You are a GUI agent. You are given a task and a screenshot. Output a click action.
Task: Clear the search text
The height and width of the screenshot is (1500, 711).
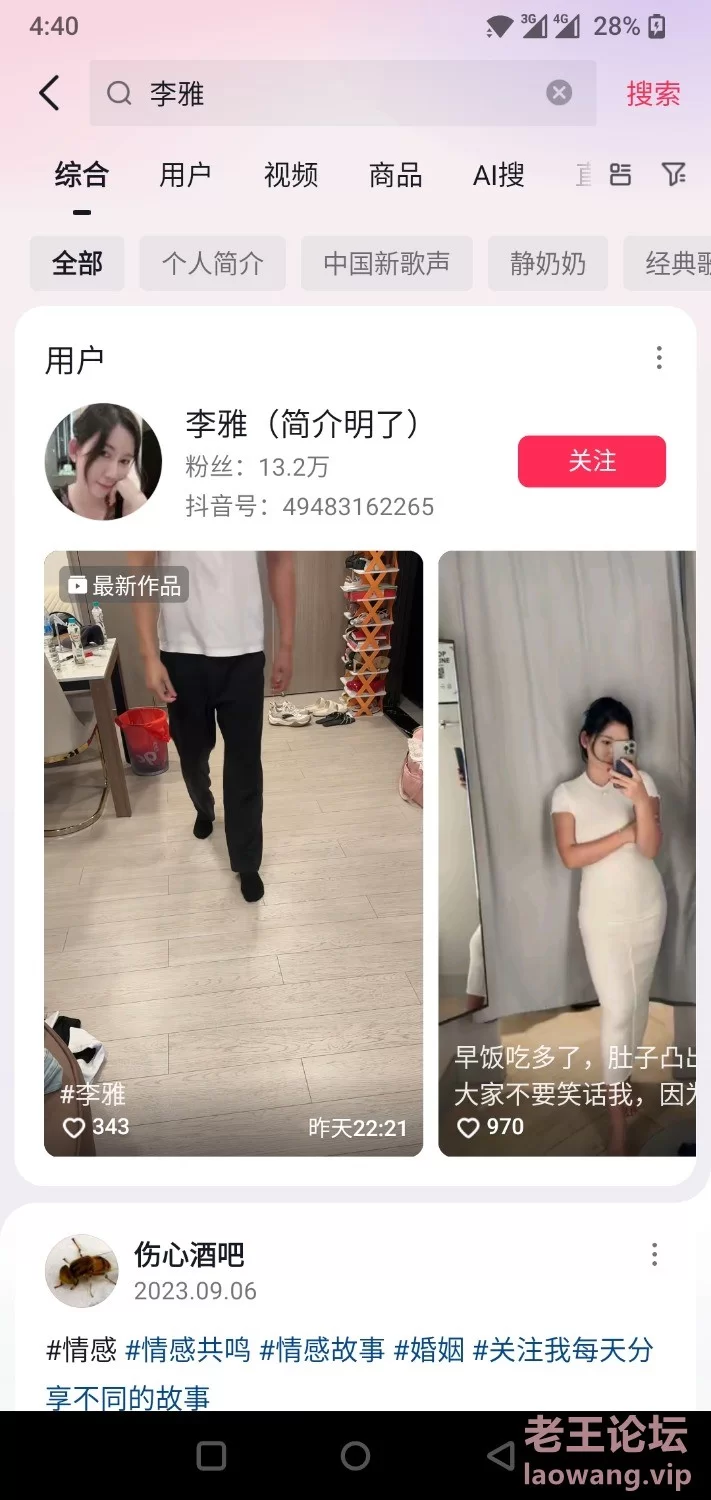coord(559,93)
